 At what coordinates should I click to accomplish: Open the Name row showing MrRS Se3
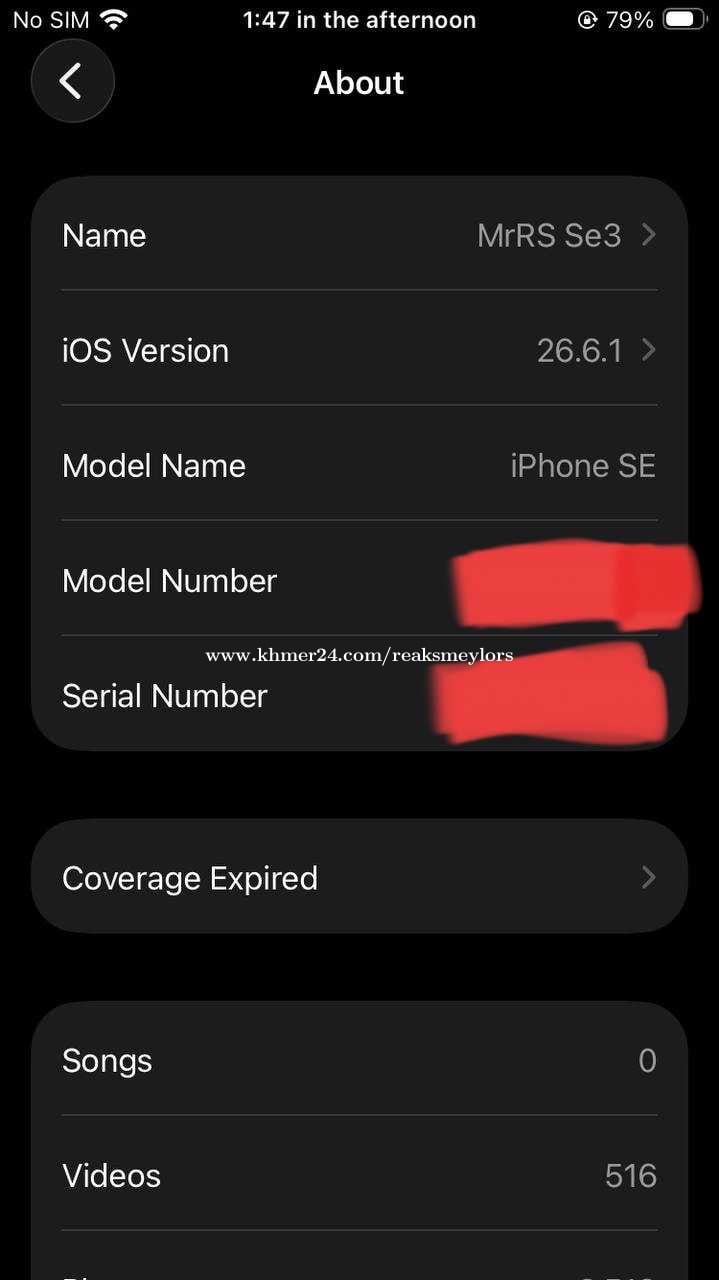click(359, 235)
